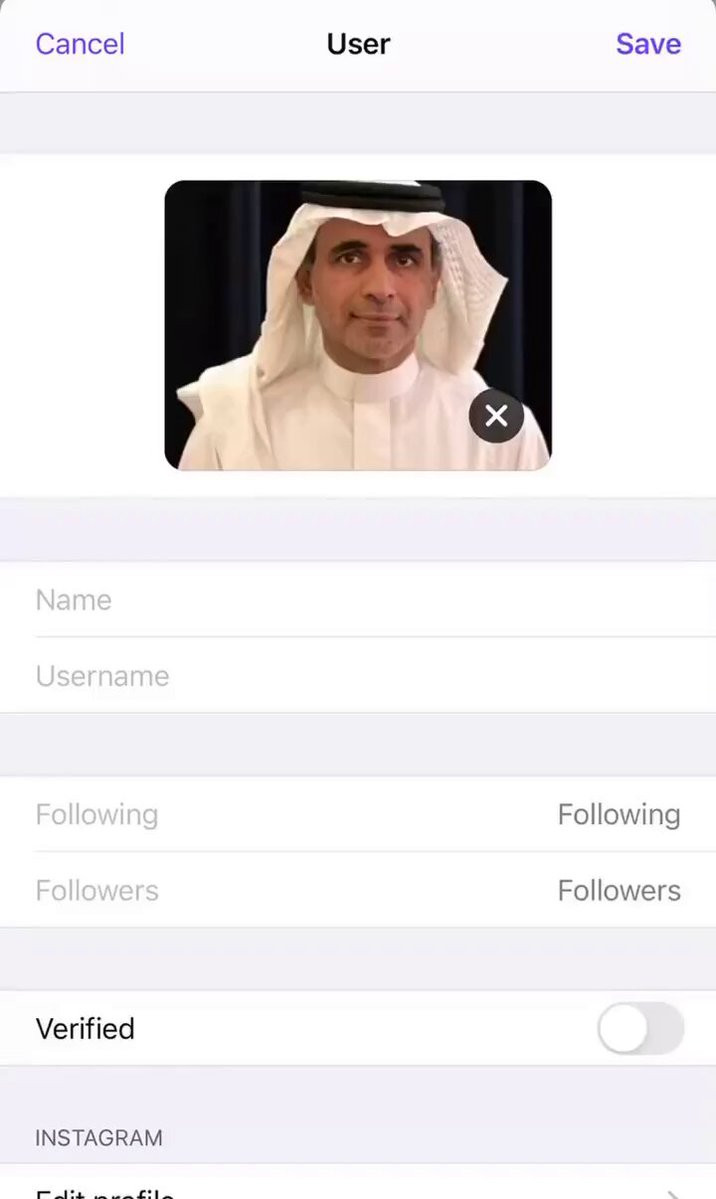This screenshot has width=716, height=1199.
Task: Tap the Name text field
Action: click(x=358, y=600)
